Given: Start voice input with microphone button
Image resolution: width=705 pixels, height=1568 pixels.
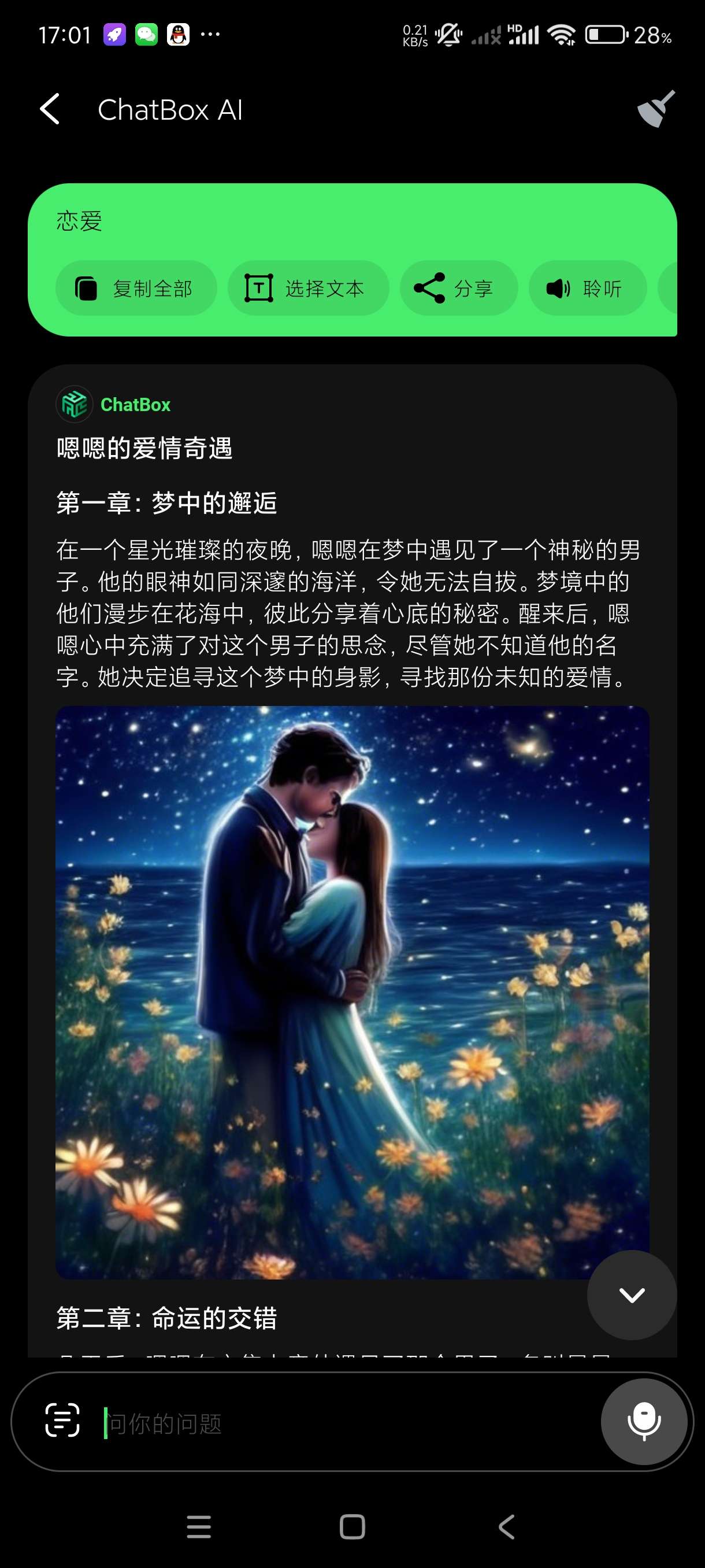Looking at the screenshot, I should click(644, 1421).
